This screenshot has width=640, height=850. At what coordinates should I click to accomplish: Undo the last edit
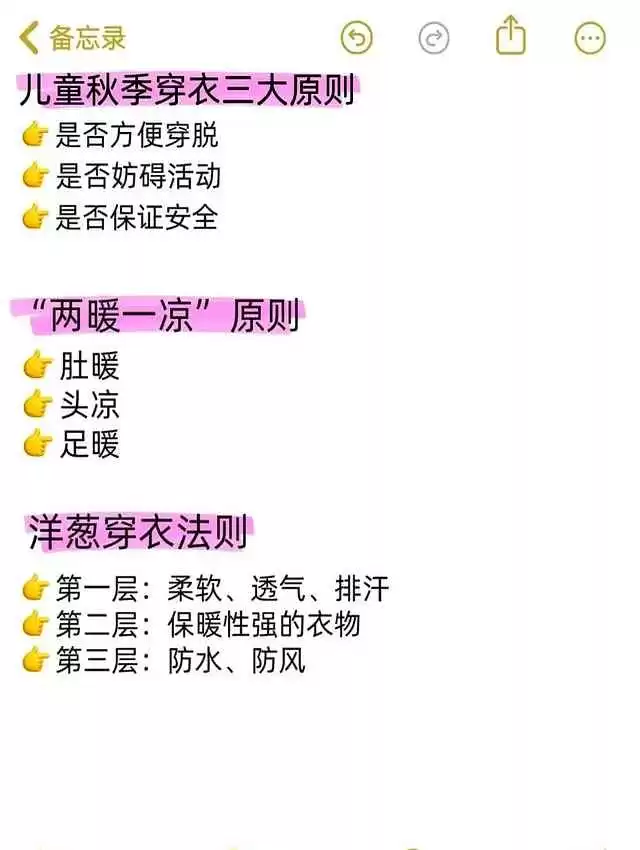357,38
